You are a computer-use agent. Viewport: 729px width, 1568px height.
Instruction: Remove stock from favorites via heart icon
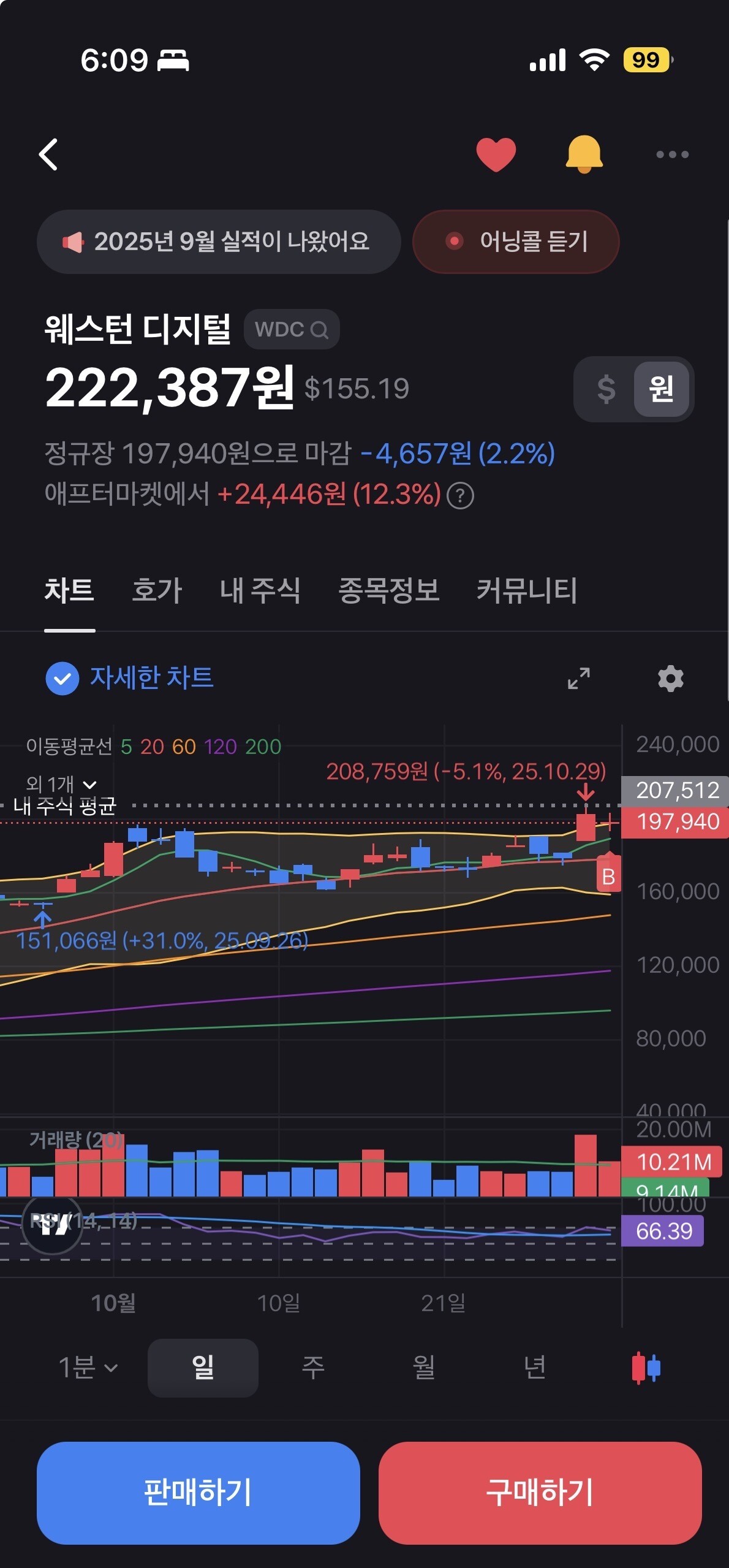[496, 154]
